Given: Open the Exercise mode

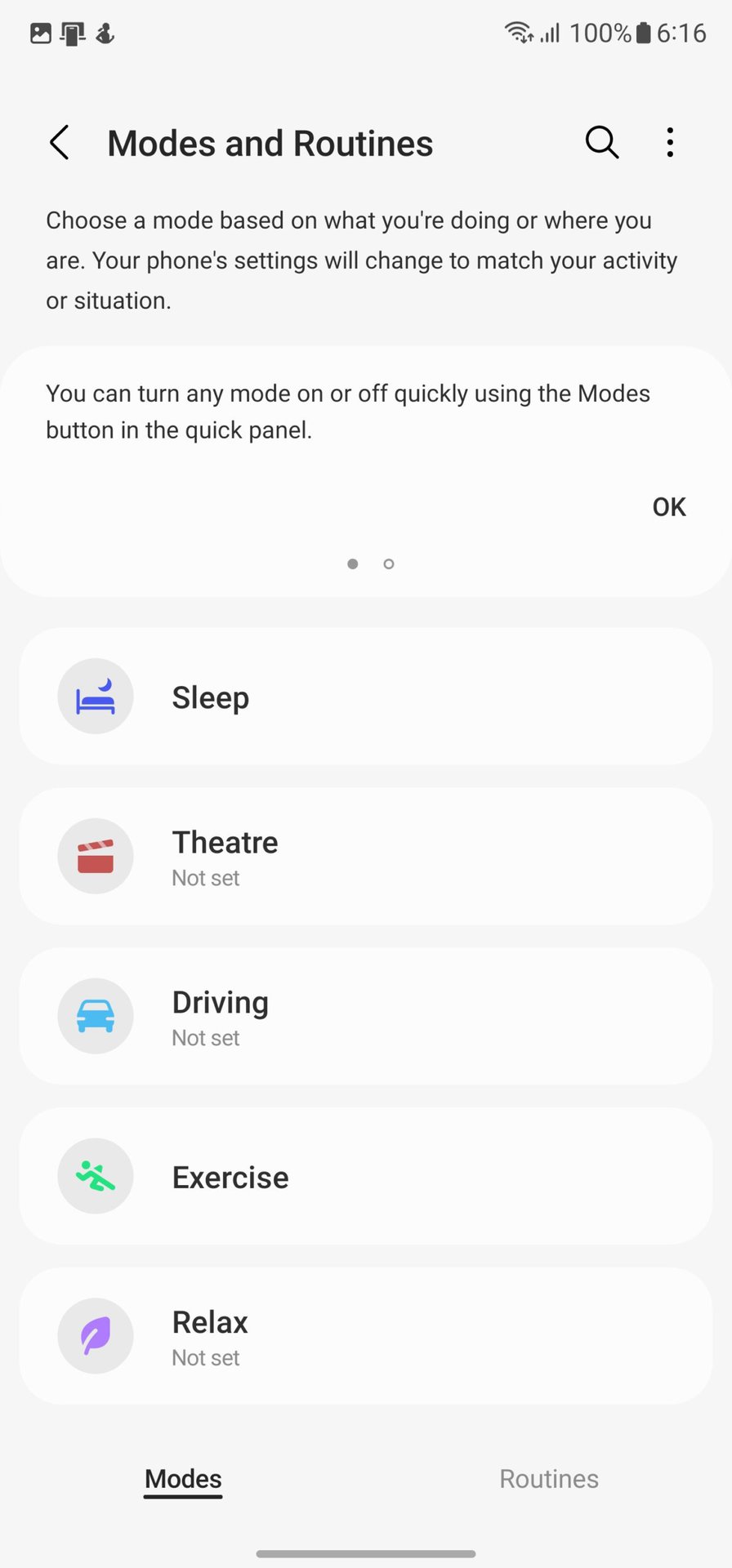Looking at the screenshot, I should pos(366,1177).
